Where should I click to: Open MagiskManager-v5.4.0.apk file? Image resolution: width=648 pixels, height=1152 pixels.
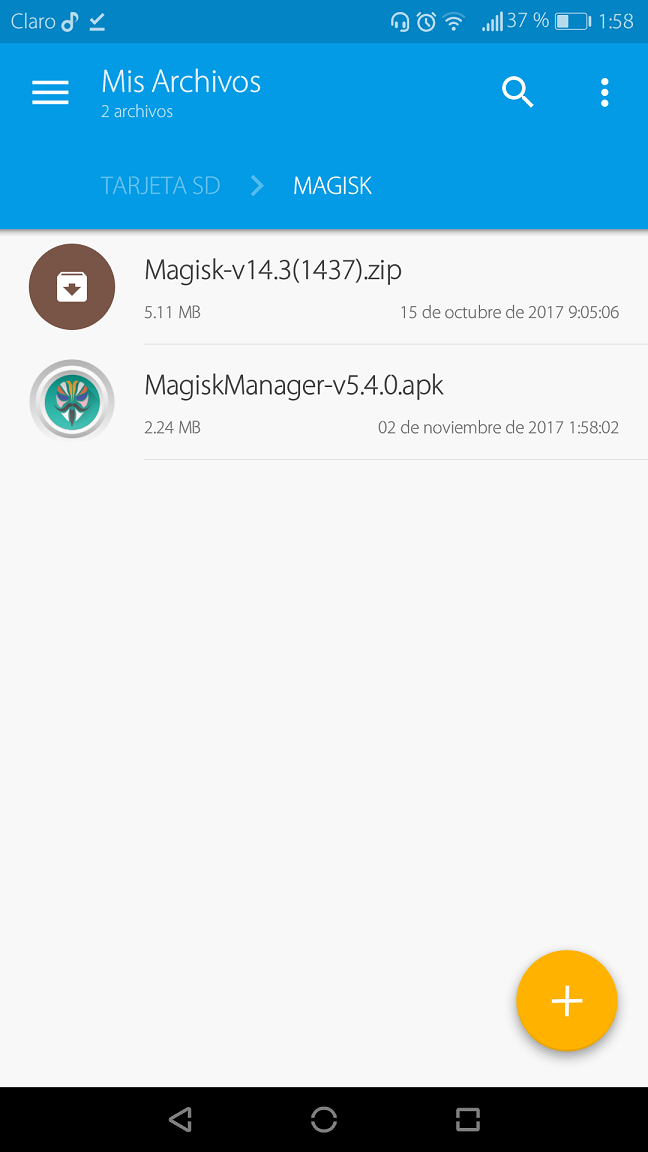pyautogui.click(x=294, y=385)
